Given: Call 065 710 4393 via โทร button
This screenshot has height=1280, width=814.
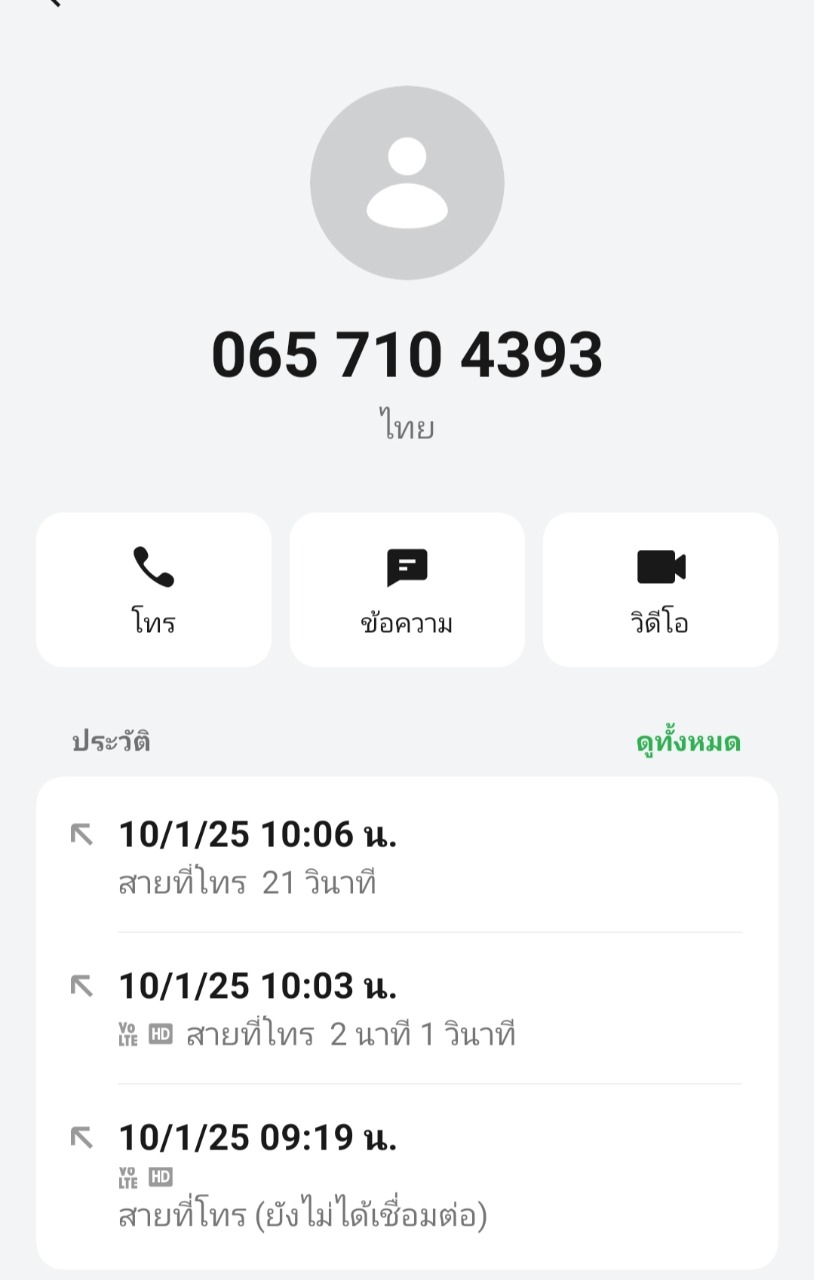Looking at the screenshot, I should [x=153, y=590].
